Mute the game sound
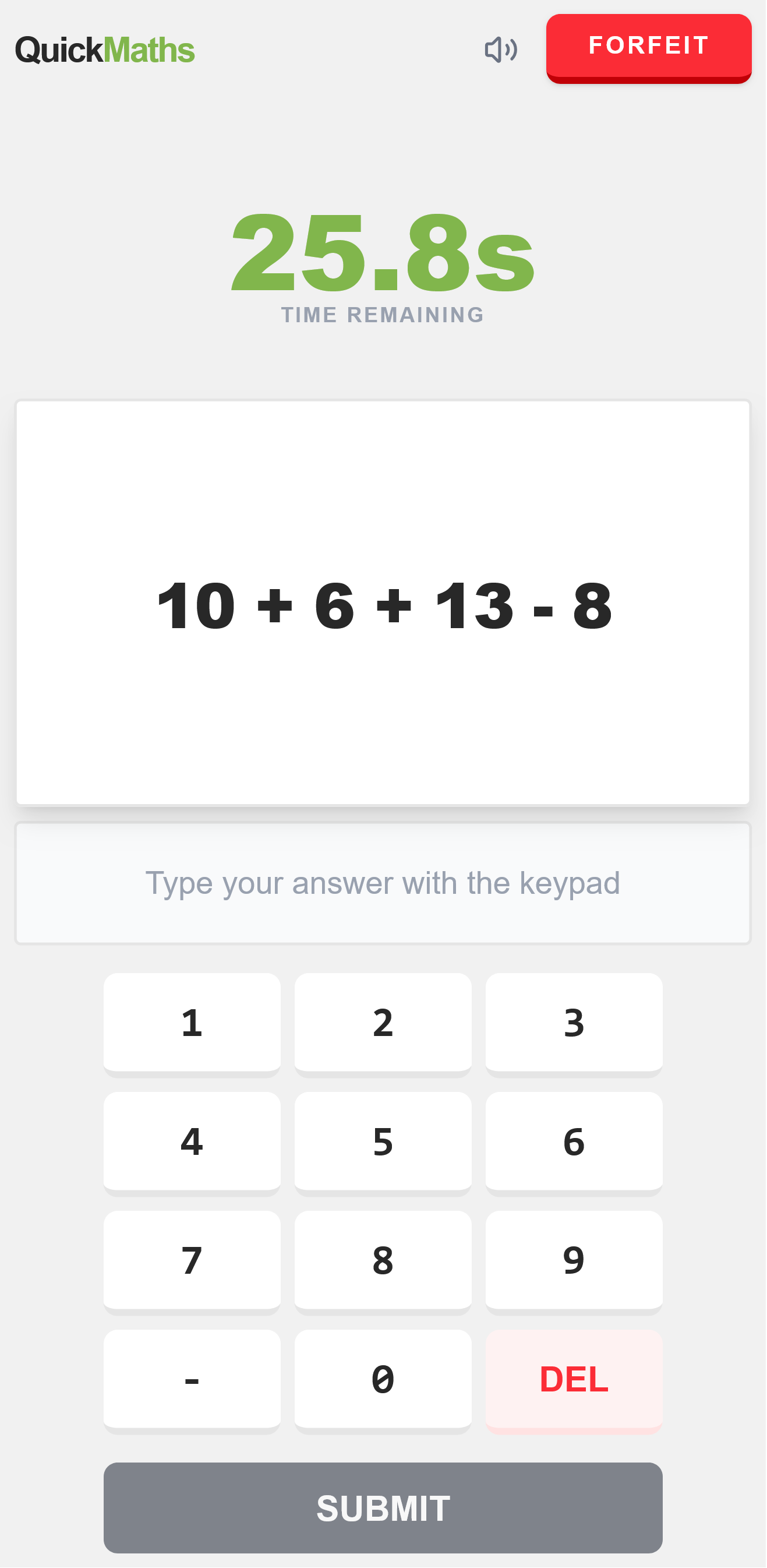The image size is (767, 1568). click(500, 51)
